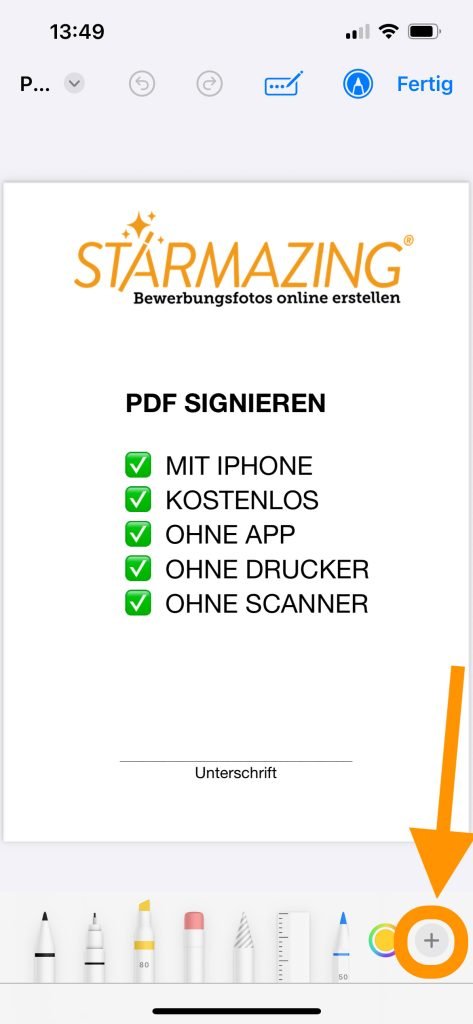The image size is (473, 1024).
Task: Open the color picker wheel
Action: [383, 940]
